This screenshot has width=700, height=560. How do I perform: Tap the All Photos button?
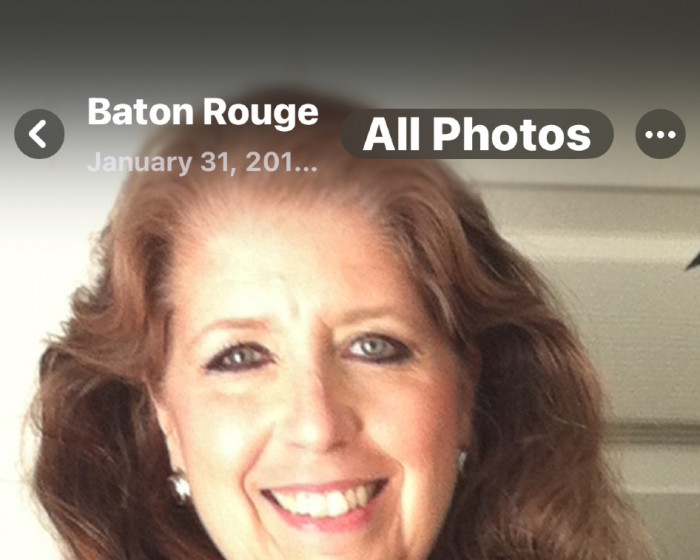477,134
